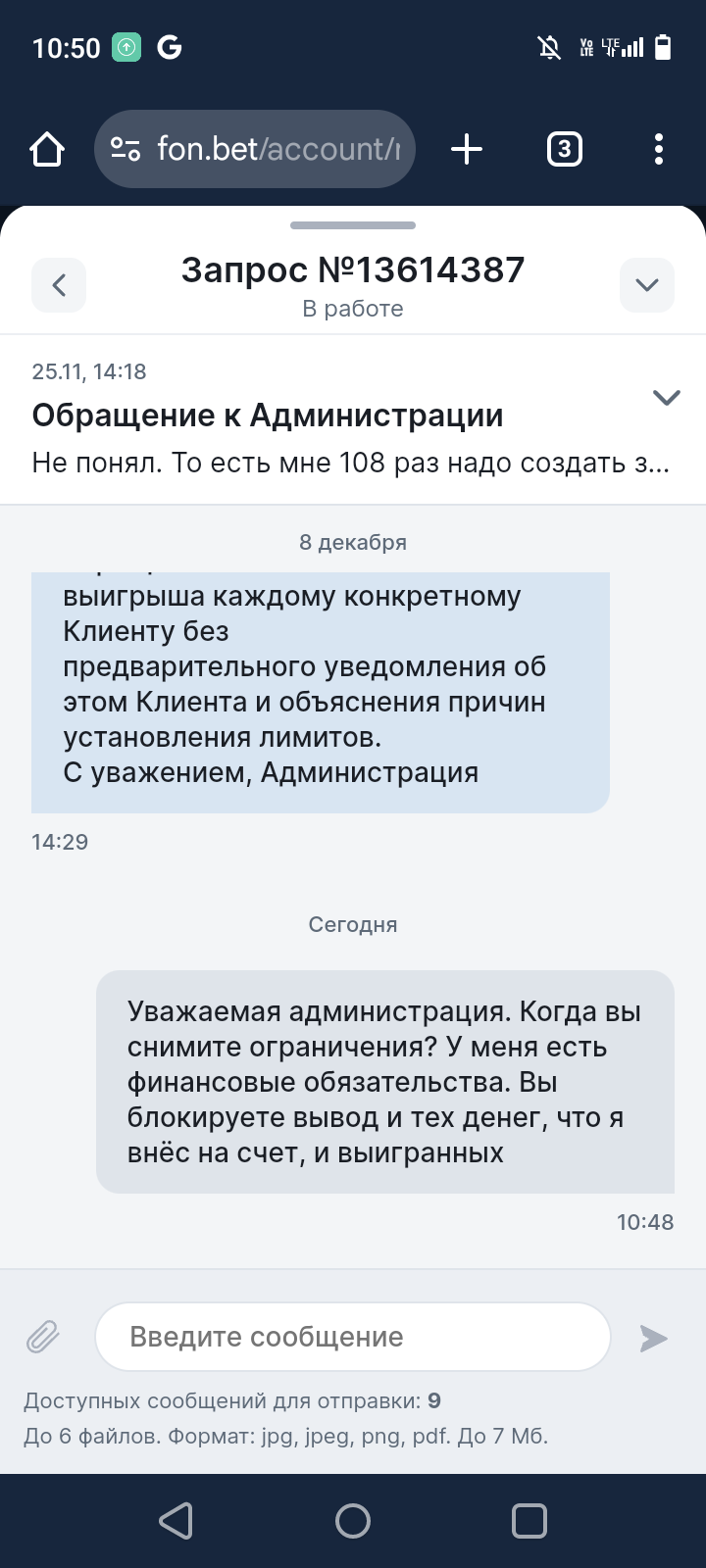
Task: Open the browser overflow menu
Action: [658, 150]
